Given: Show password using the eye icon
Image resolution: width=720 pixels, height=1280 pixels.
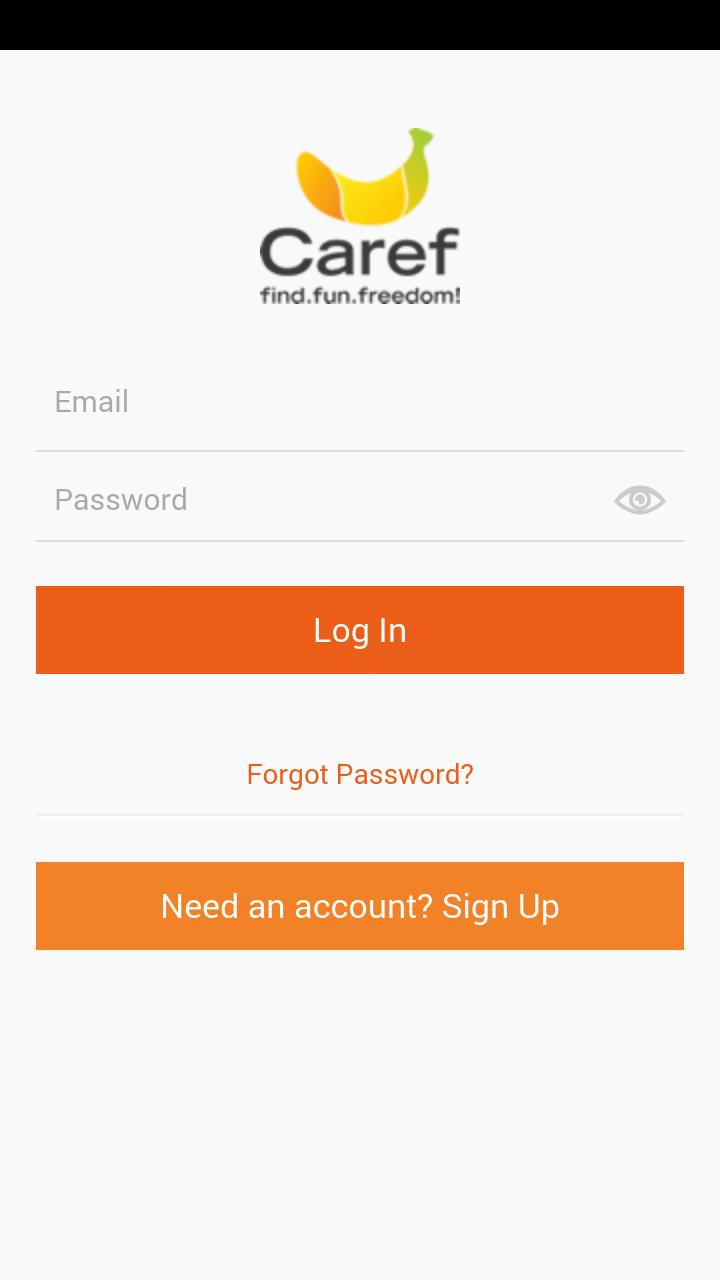Looking at the screenshot, I should [640, 500].
